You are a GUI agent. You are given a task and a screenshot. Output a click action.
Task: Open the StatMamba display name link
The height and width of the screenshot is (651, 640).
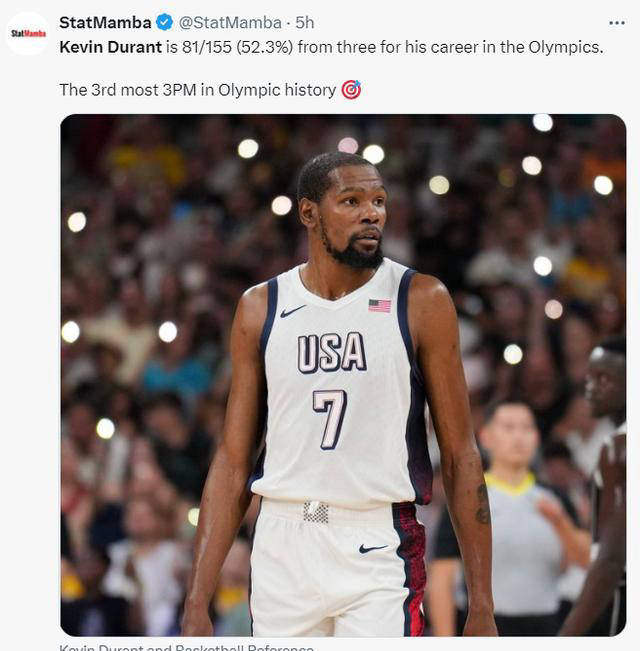point(105,22)
